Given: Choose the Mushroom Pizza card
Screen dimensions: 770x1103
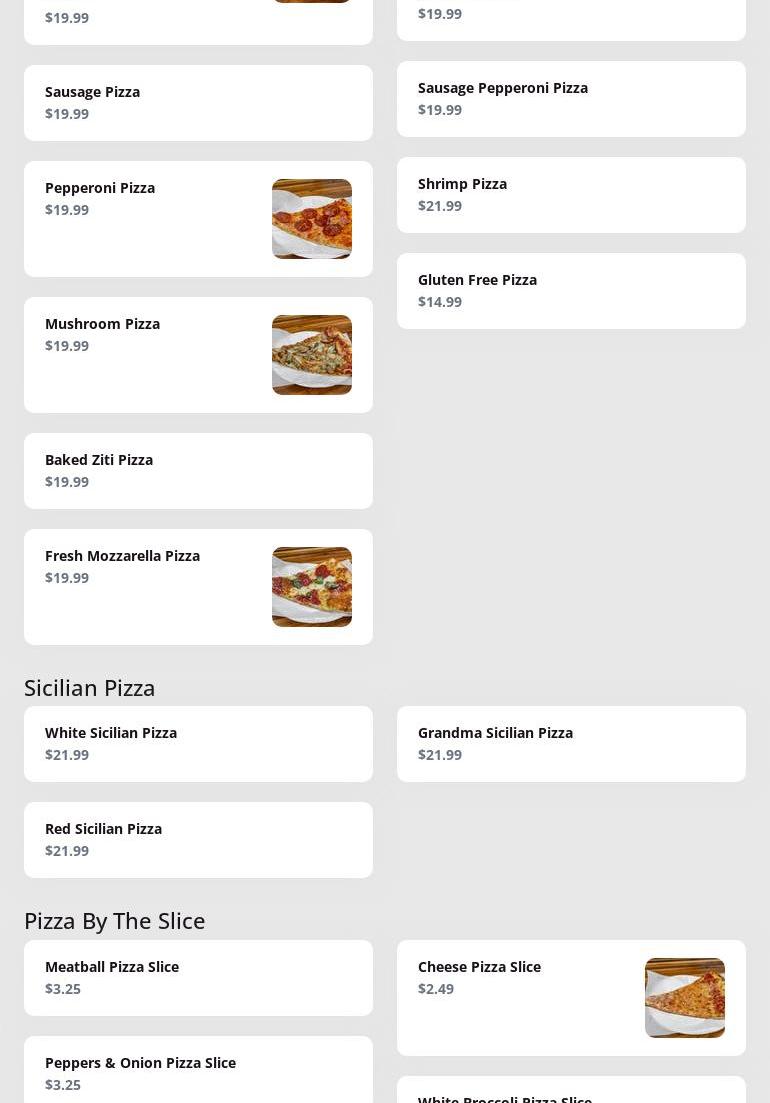Looking at the screenshot, I should click(198, 355).
